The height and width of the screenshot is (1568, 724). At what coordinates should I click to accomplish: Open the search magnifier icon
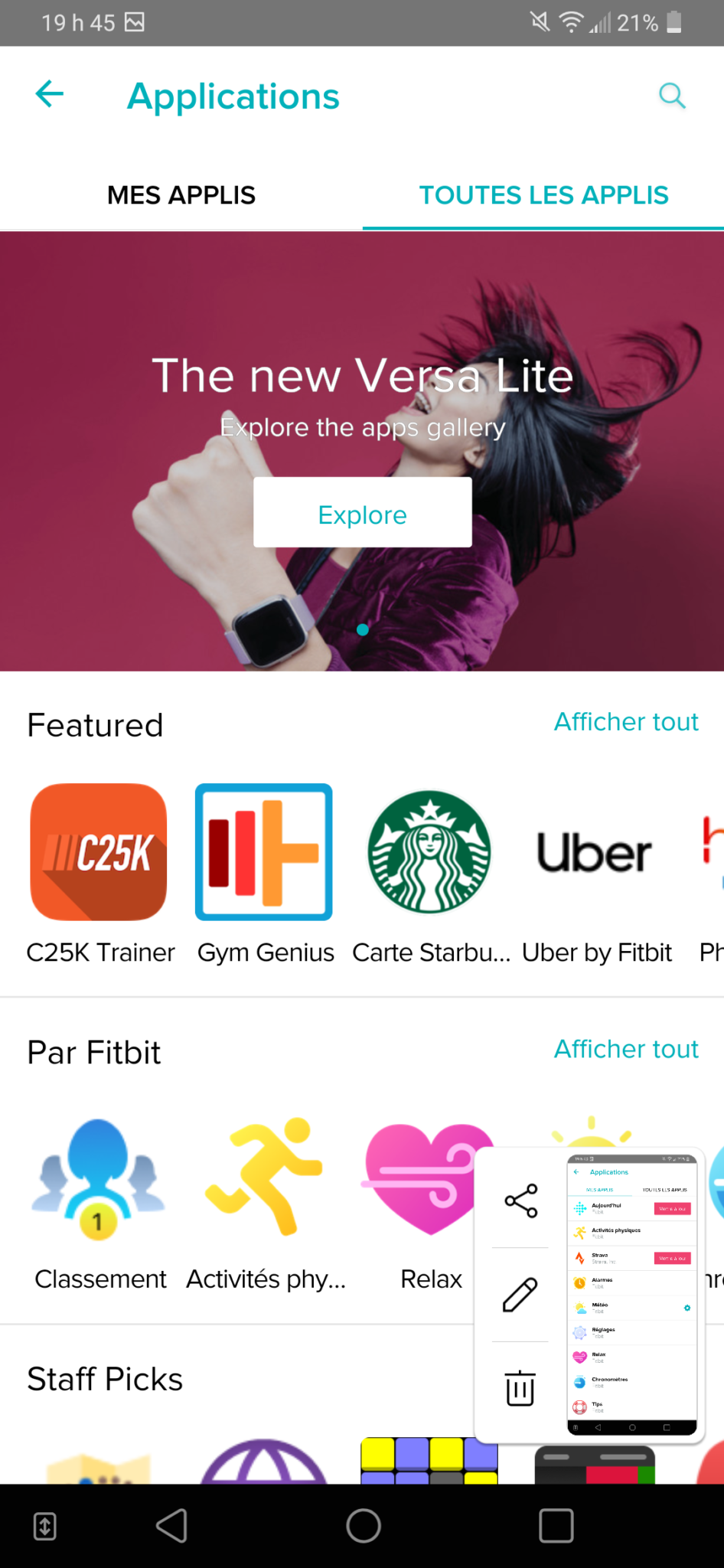[672, 96]
